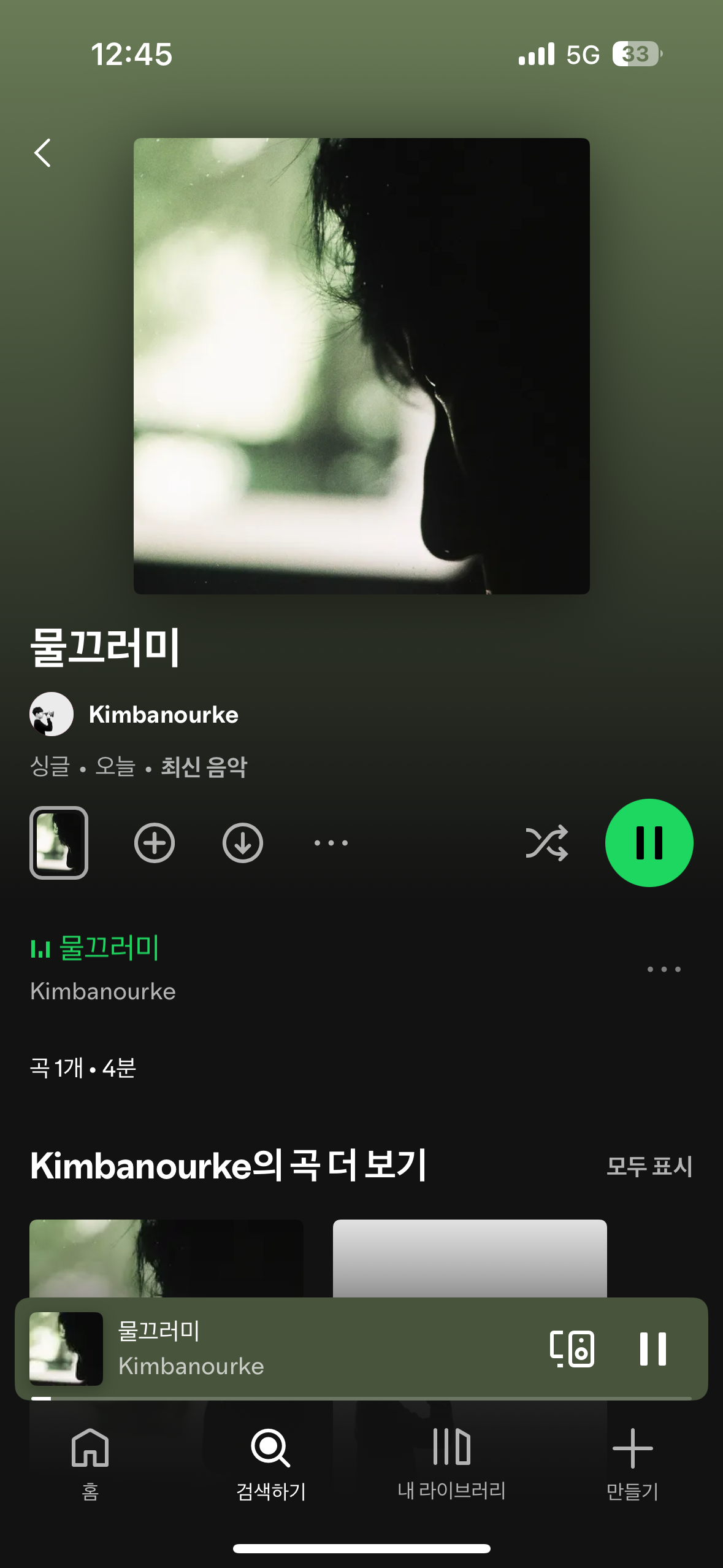The image size is (723, 1568).
Task: Open the album's three-dot options menu
Action: pos(331,843)
